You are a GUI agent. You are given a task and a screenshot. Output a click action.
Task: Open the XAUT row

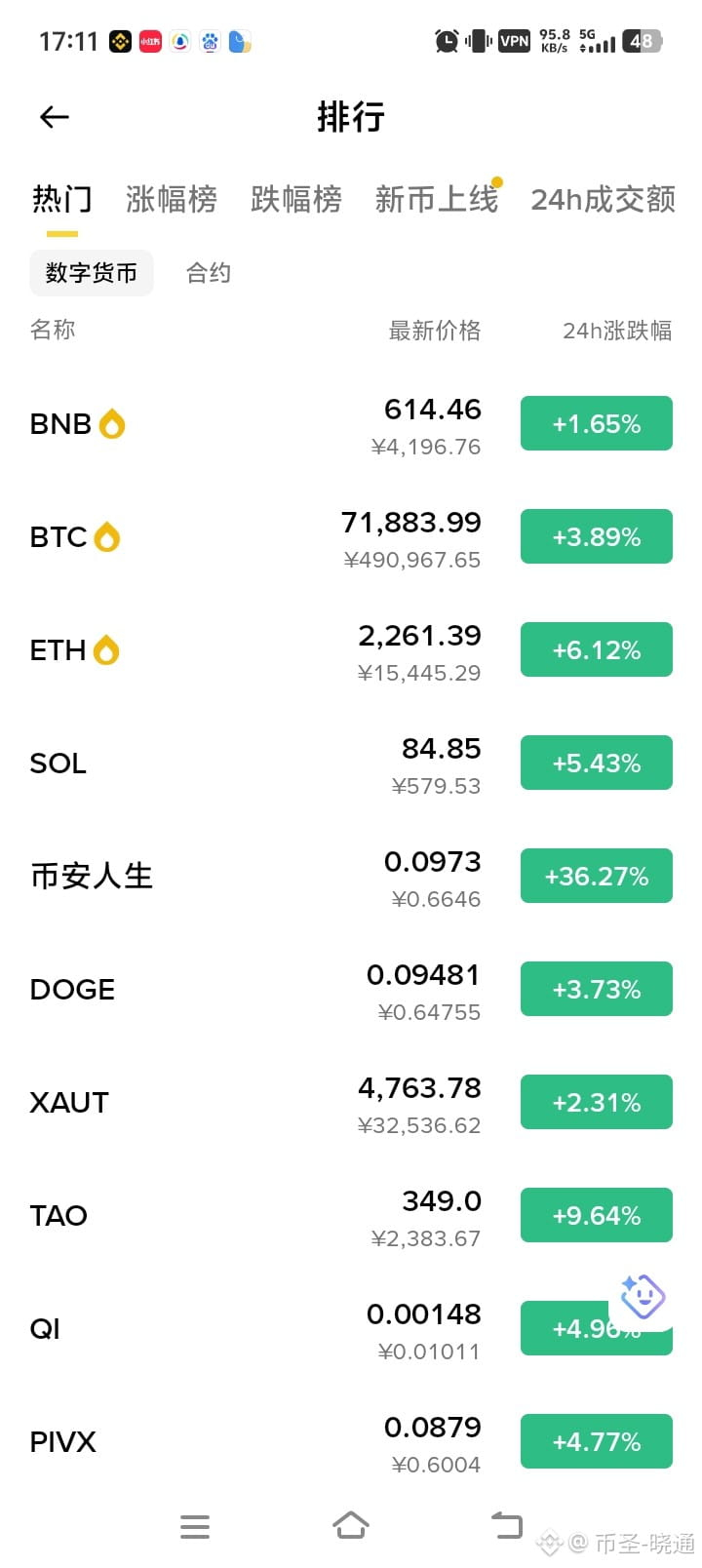351,1103
